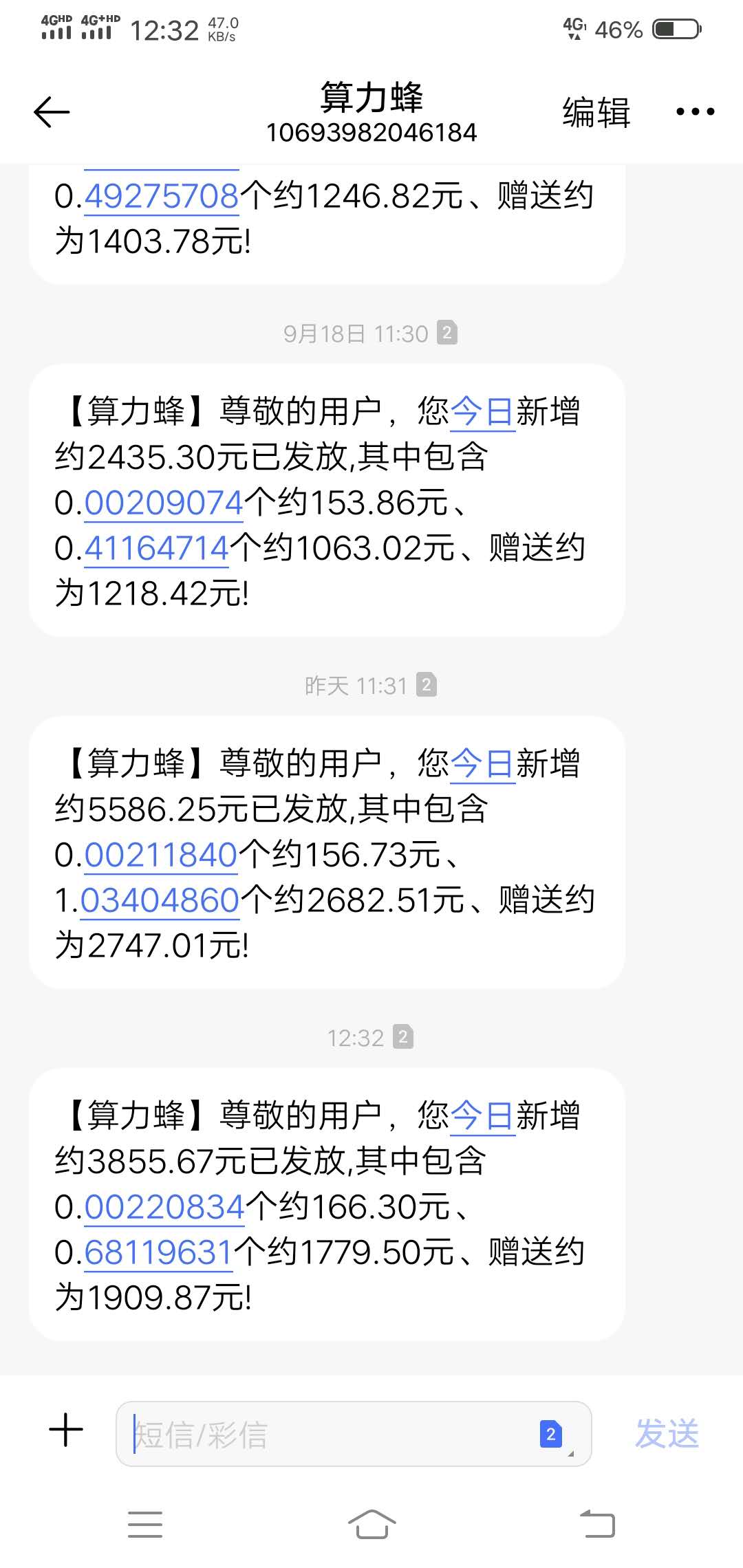Tap the linked number 68119631 in newest message
The image size is (743, 1568).
(160, 1252)
